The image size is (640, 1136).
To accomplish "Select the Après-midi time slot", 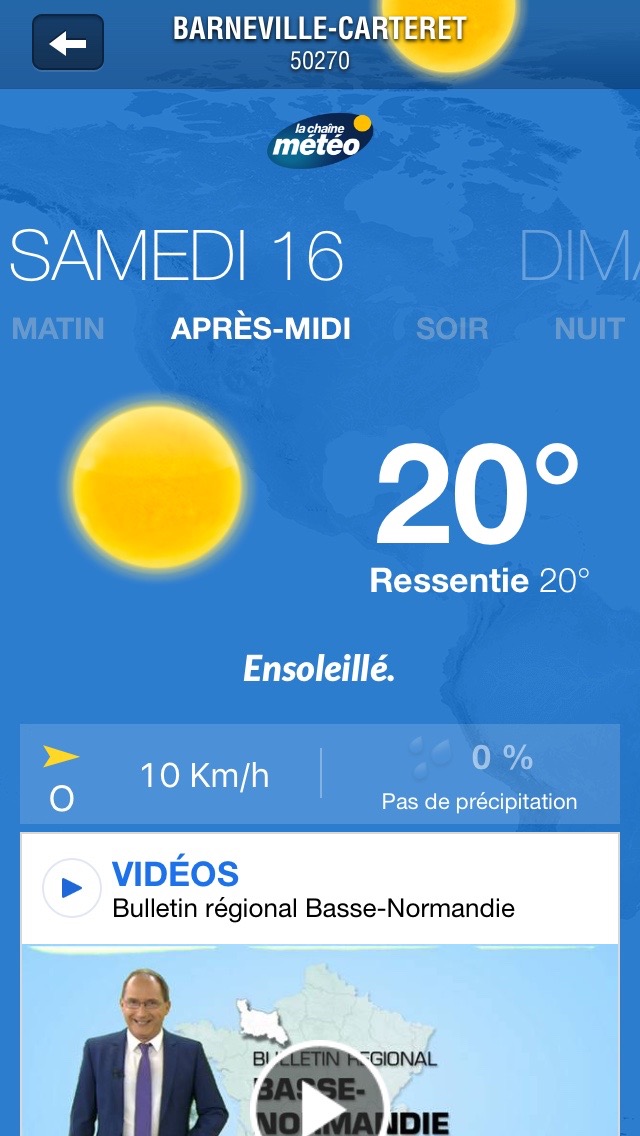I will pos(261,328).
